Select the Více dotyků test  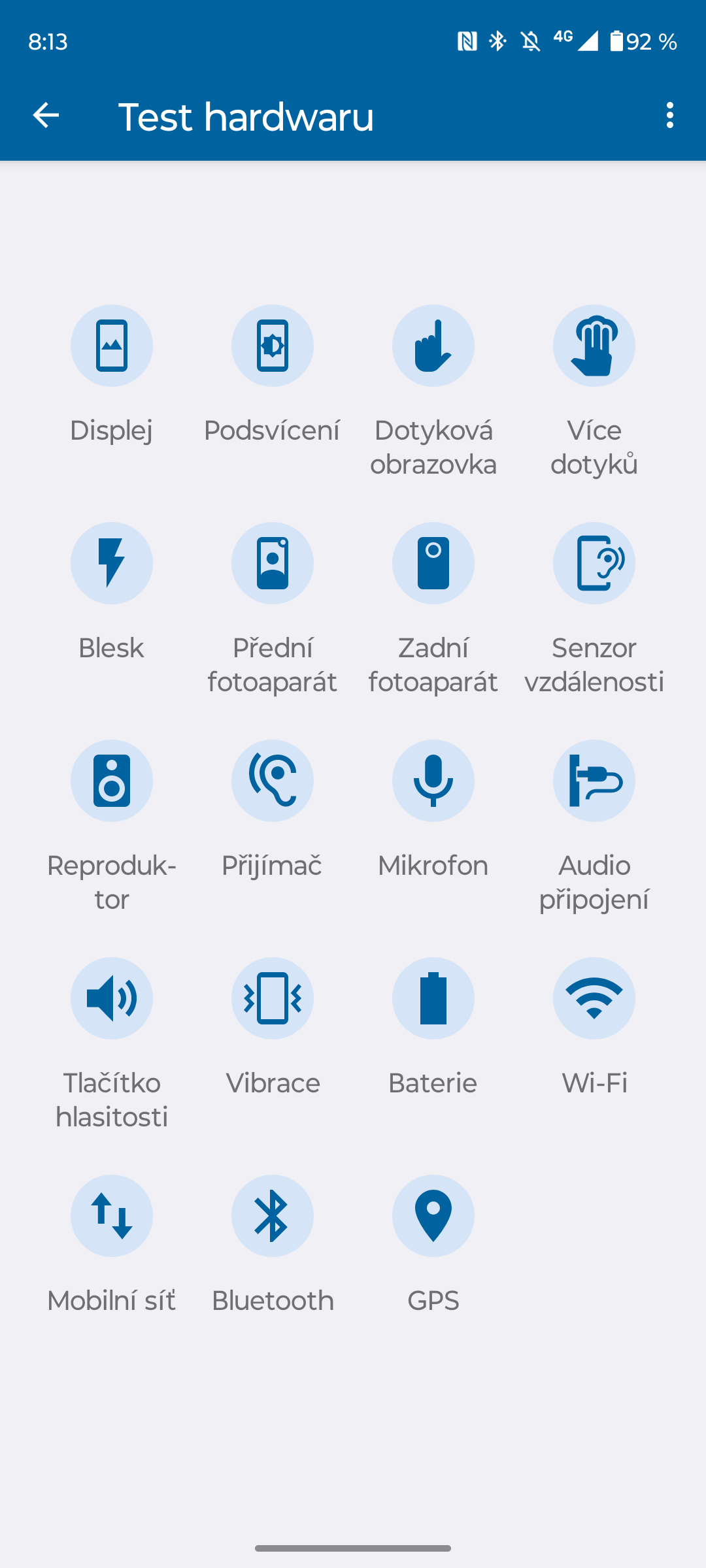(594, 346)
